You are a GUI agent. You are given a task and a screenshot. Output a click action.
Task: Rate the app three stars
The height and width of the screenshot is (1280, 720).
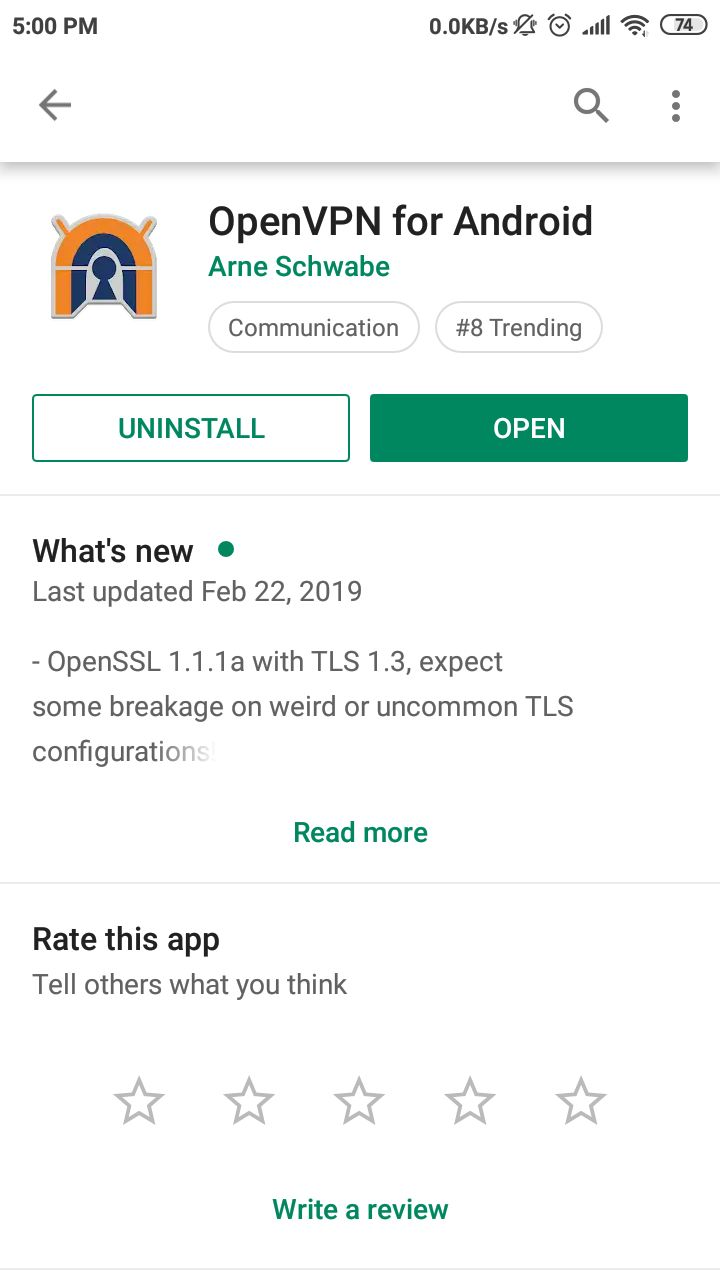359,1102
